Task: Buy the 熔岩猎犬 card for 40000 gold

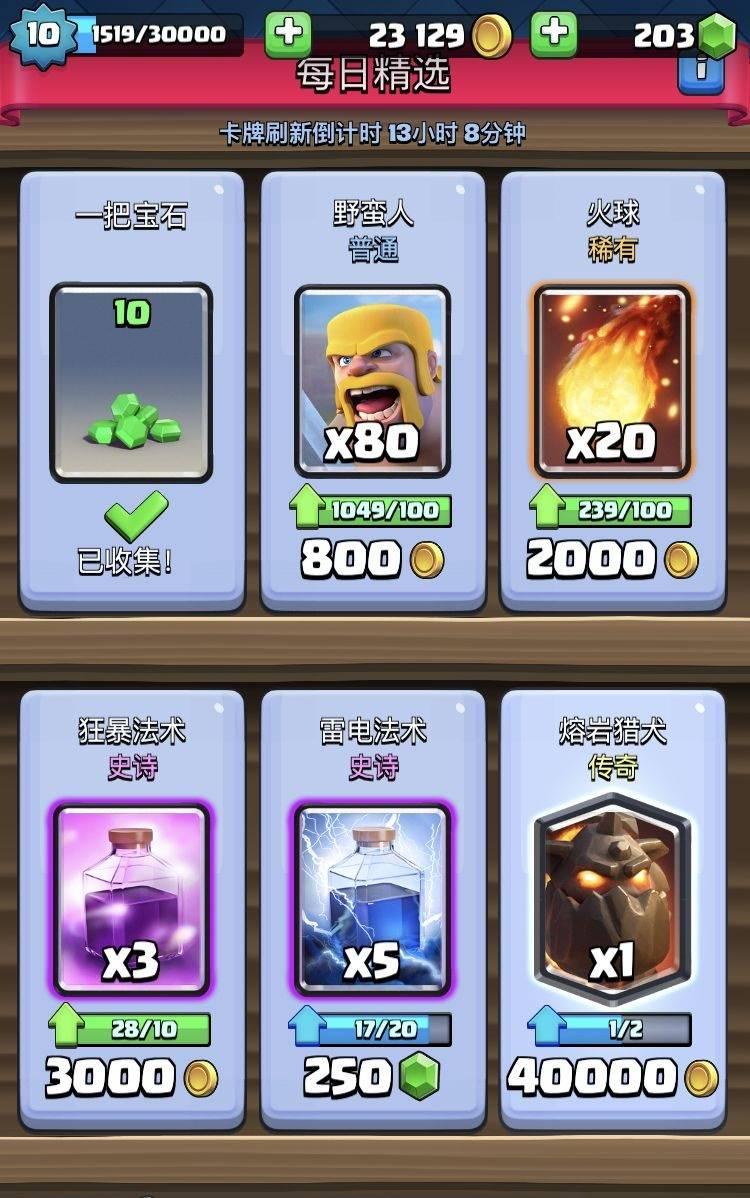Action: pos(612,1077)
